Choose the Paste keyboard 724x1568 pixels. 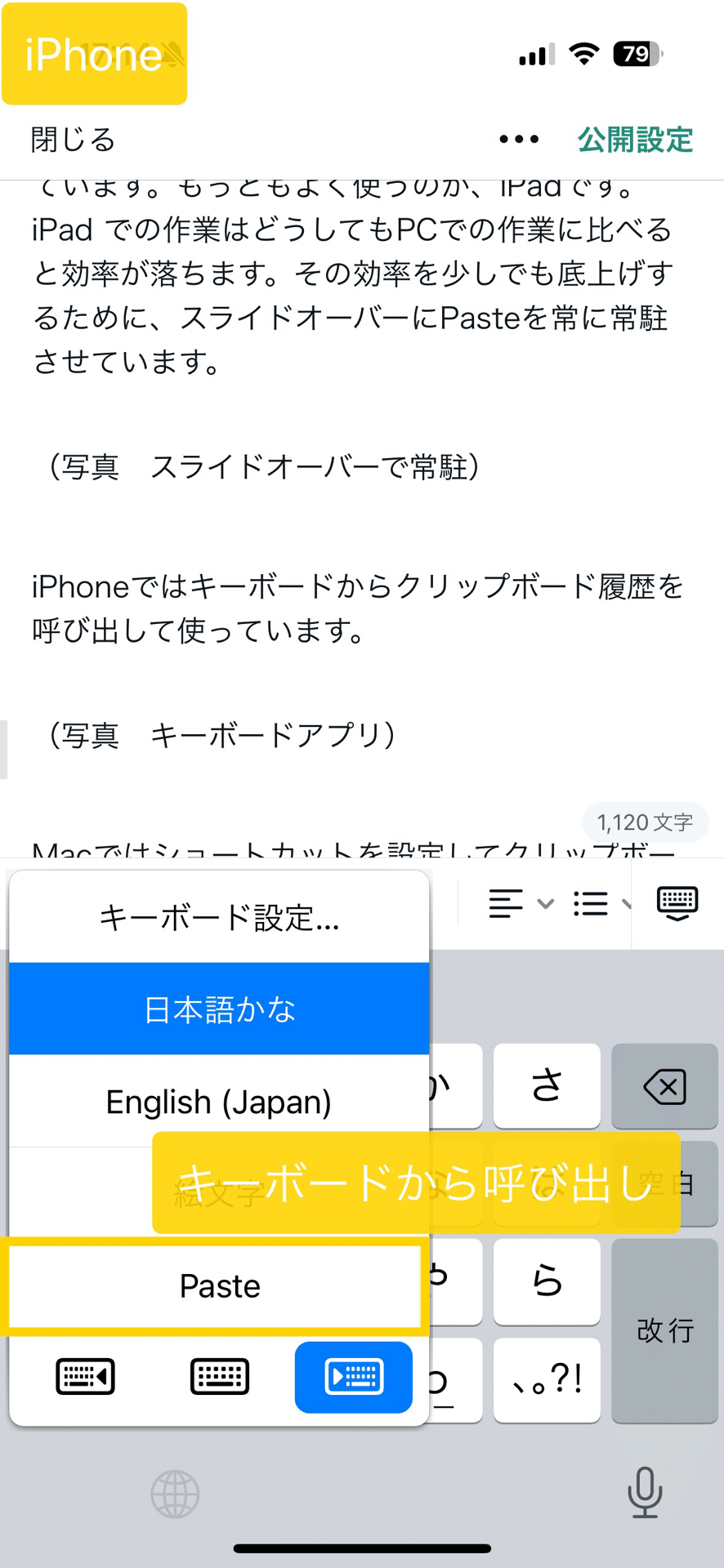pos(219,1286)
